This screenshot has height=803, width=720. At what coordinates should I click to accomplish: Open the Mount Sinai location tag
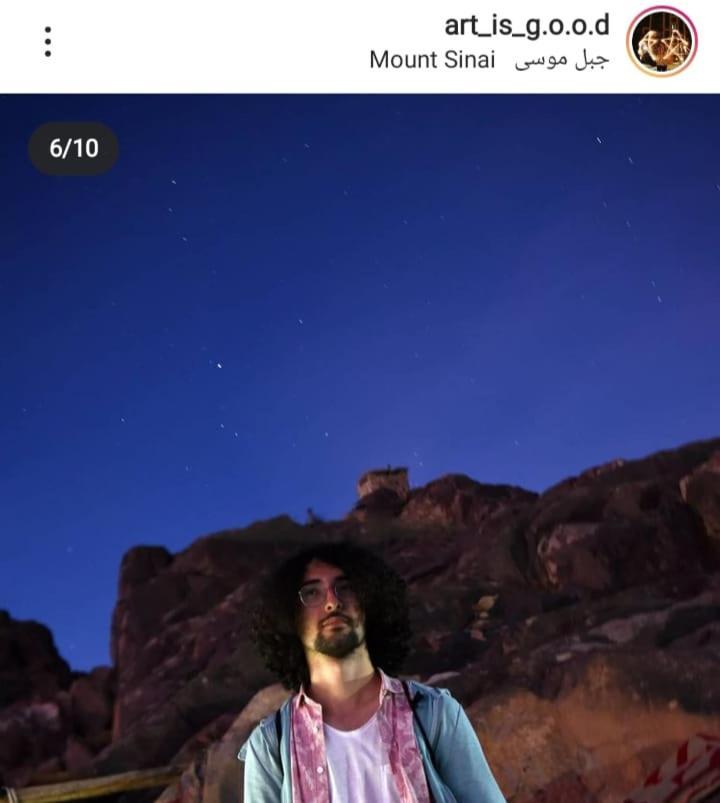click(488, 60)
